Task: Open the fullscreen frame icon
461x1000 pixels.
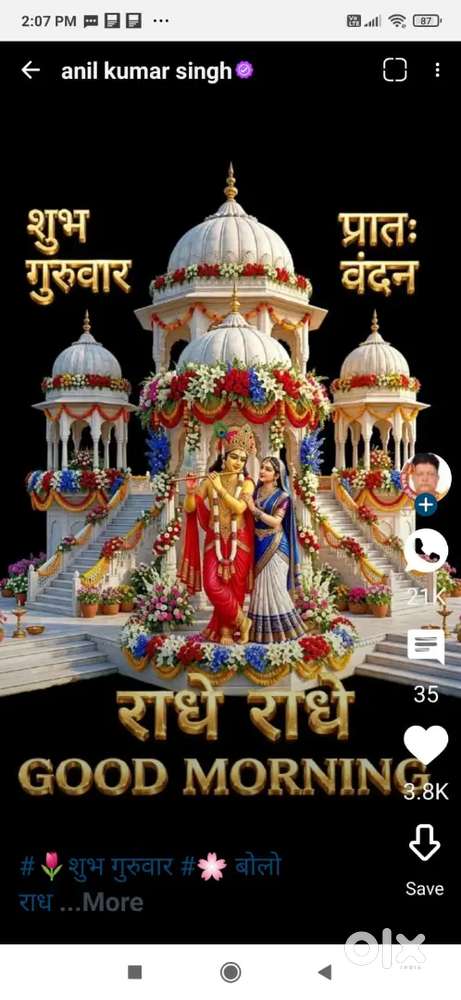Action: pyautogui.click(x=395, y=71)
